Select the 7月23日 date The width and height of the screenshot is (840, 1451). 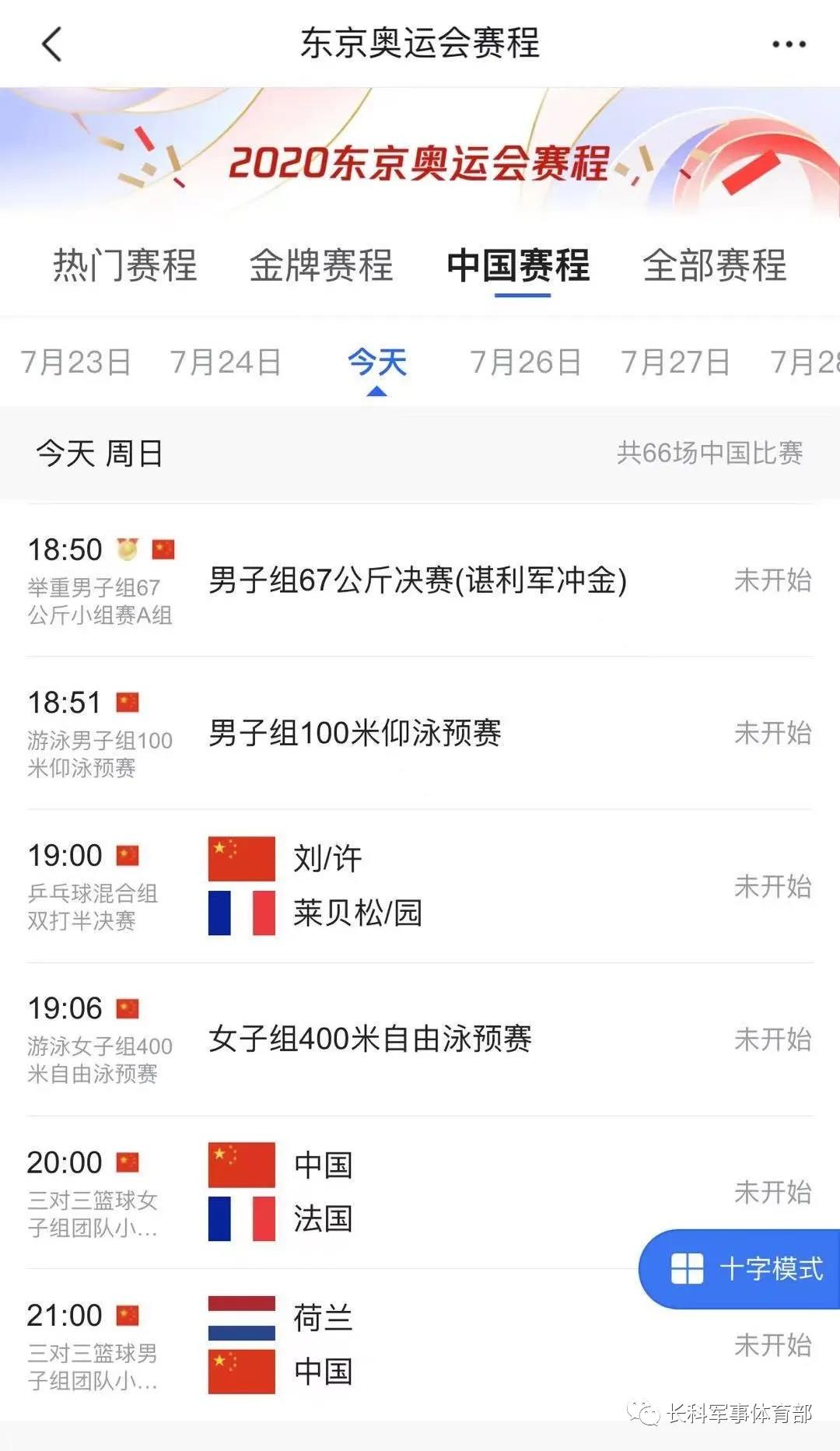pos(75,363)
